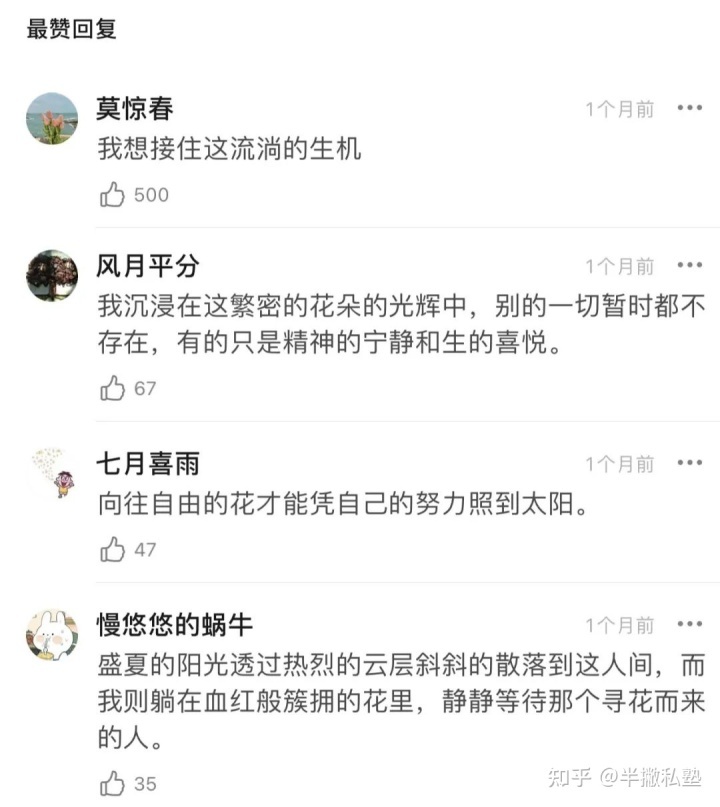
Task: Open 七月喜雨's profile picture
Action: 52,473
